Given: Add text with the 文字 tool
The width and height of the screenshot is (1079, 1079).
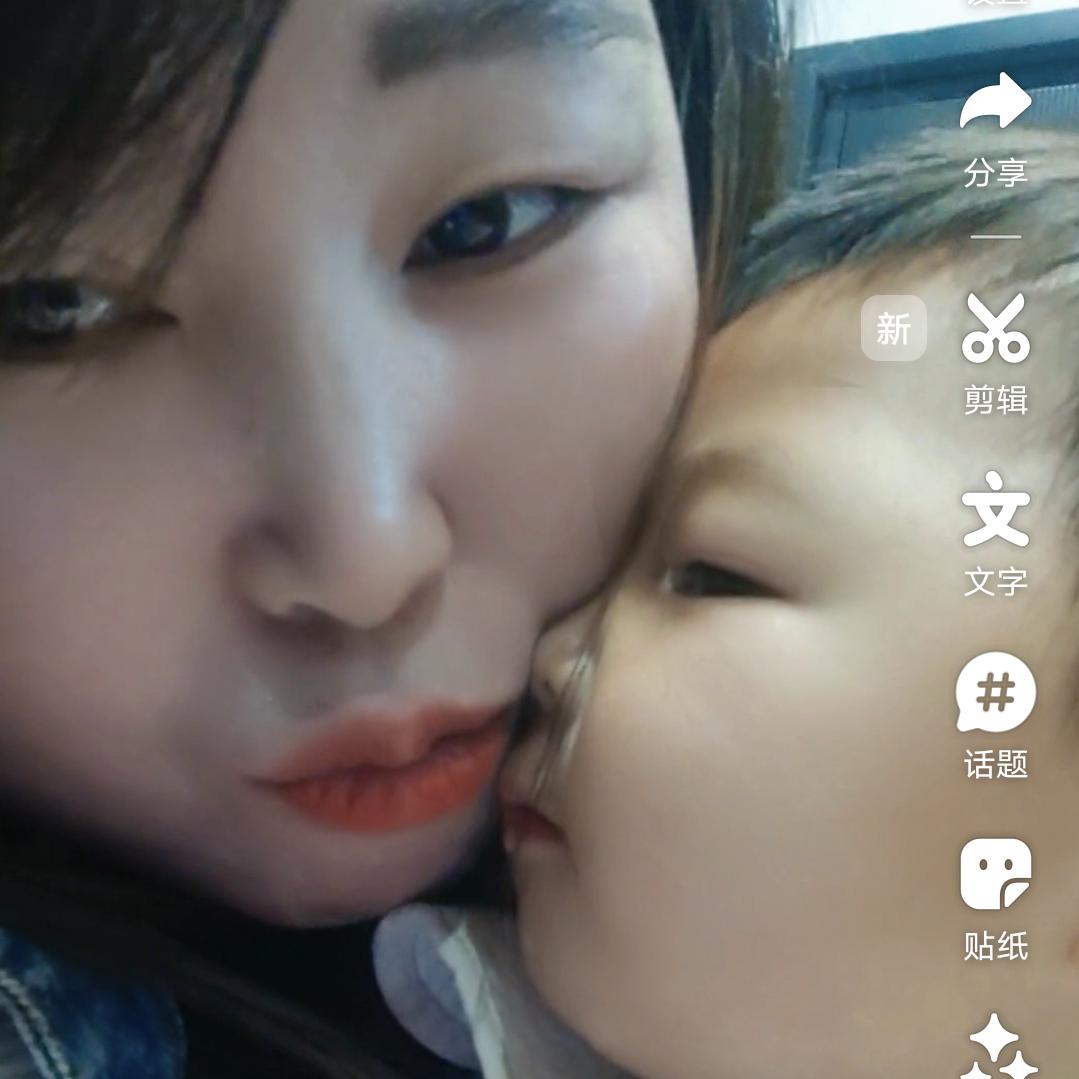Looking at the screenshot, I should (995, 512).
